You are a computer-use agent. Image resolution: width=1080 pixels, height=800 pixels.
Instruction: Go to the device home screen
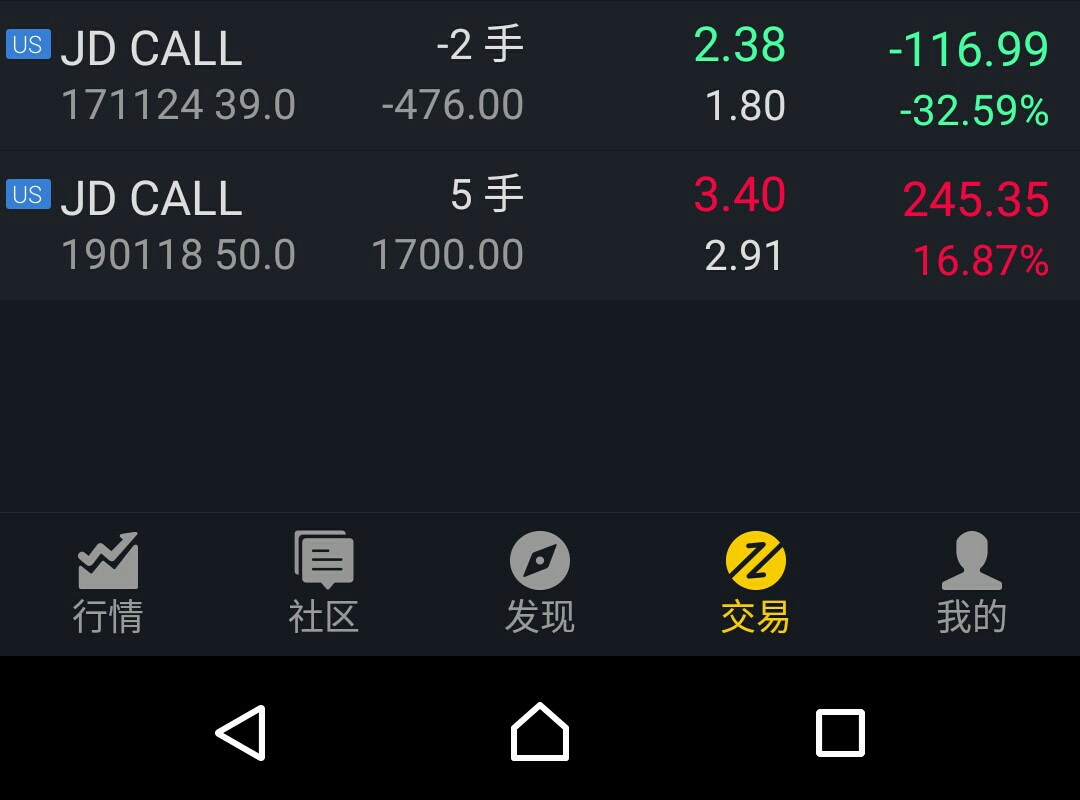point(540,733)
